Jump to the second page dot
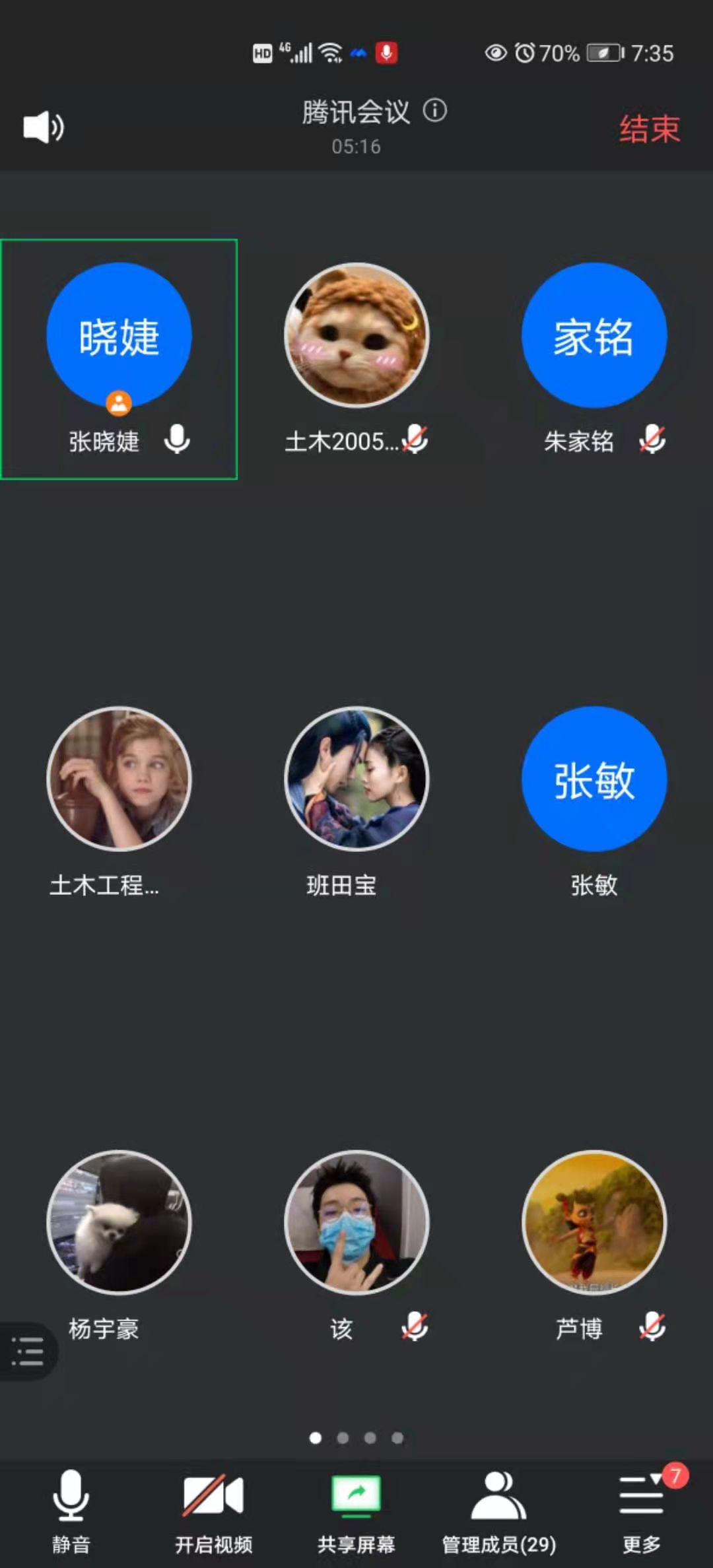The height and width of the screenshot is (1568, 713). tap(343, 1437)
